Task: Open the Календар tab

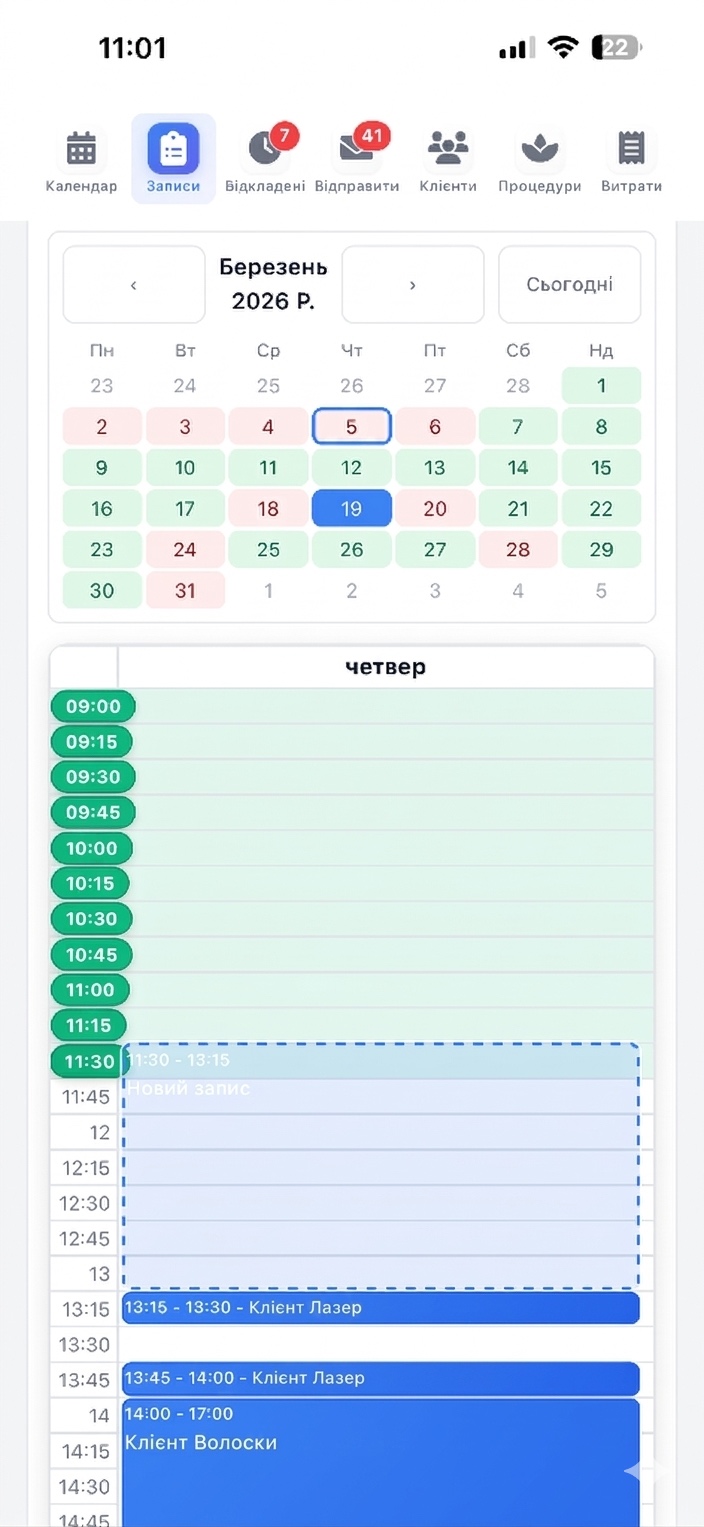Action: pos(81,160)
